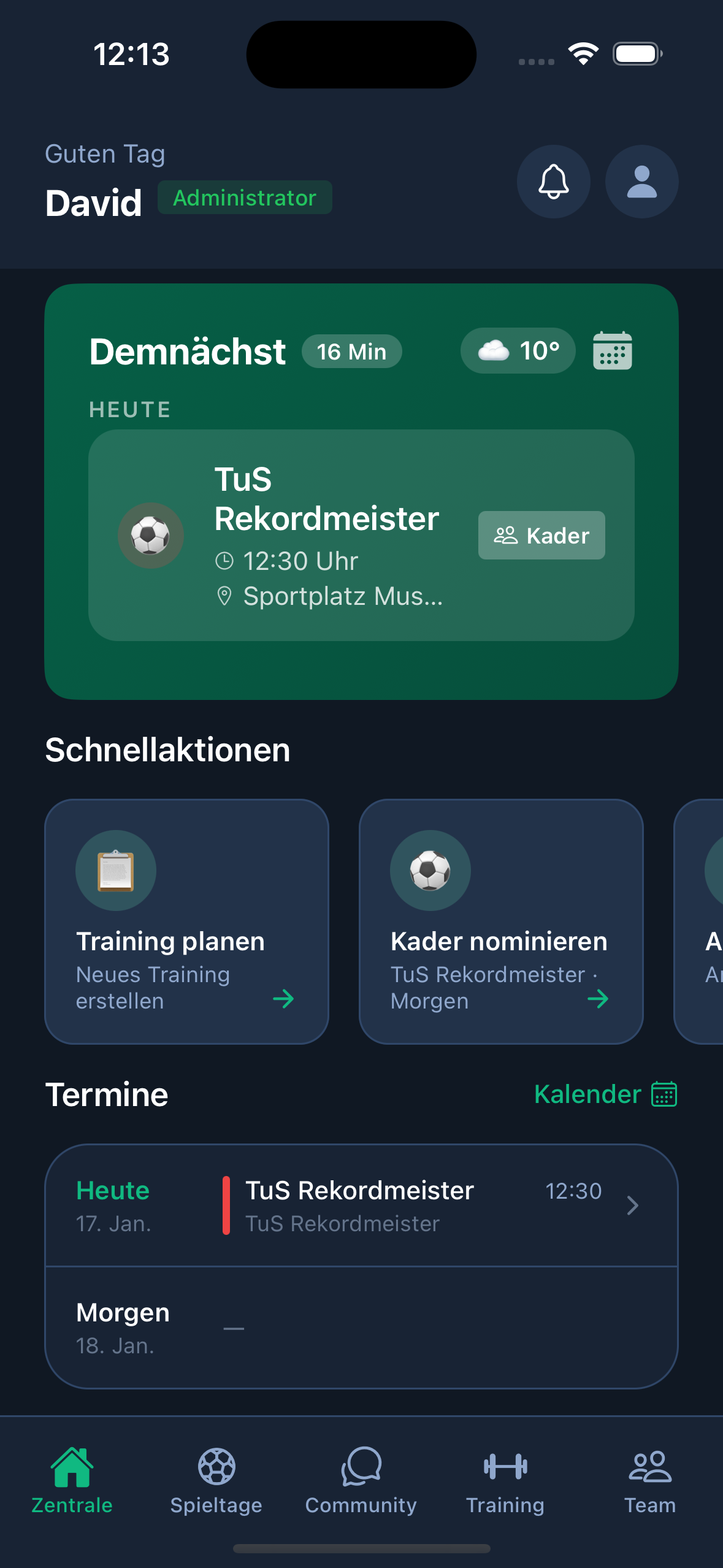Open the calendar icon in the Demnächst card

pos(613,351)
